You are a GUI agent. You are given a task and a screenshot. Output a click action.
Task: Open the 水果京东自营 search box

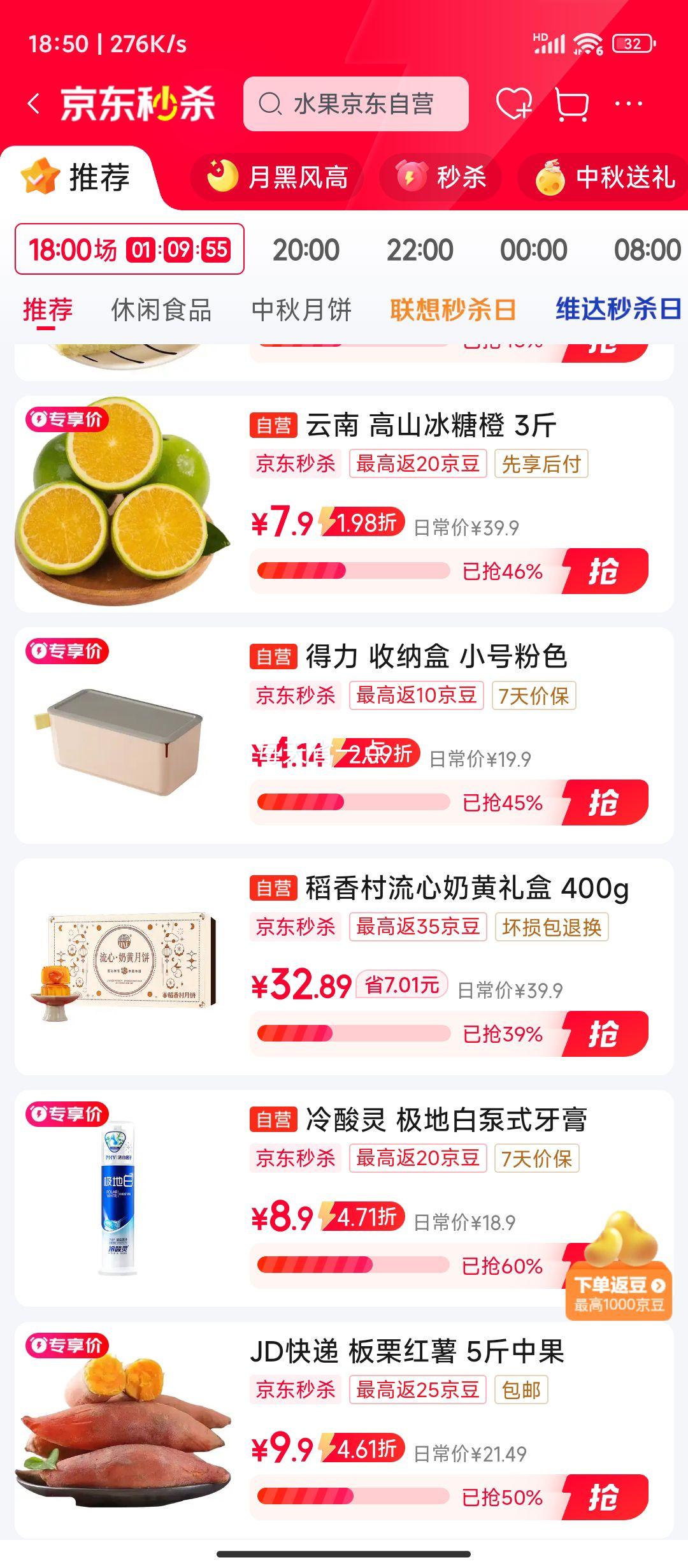pos(355,104)
